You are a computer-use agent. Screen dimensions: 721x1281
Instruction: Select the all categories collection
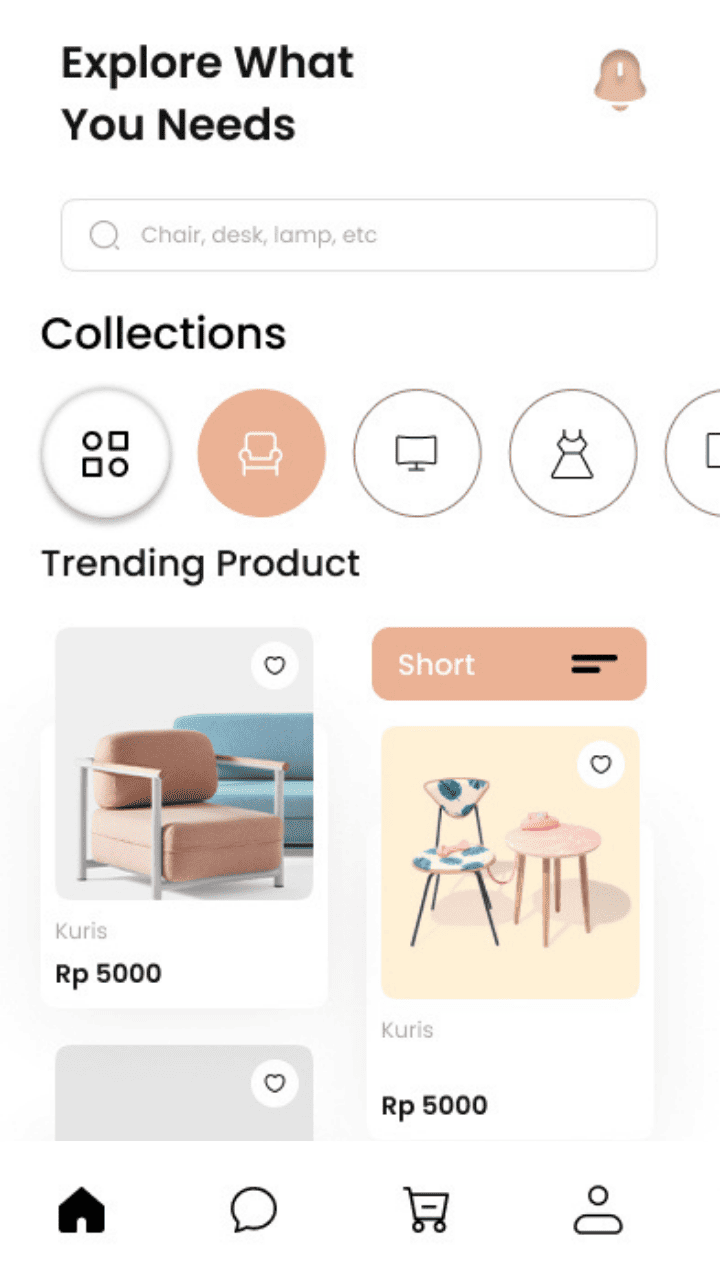pos(105,453)
